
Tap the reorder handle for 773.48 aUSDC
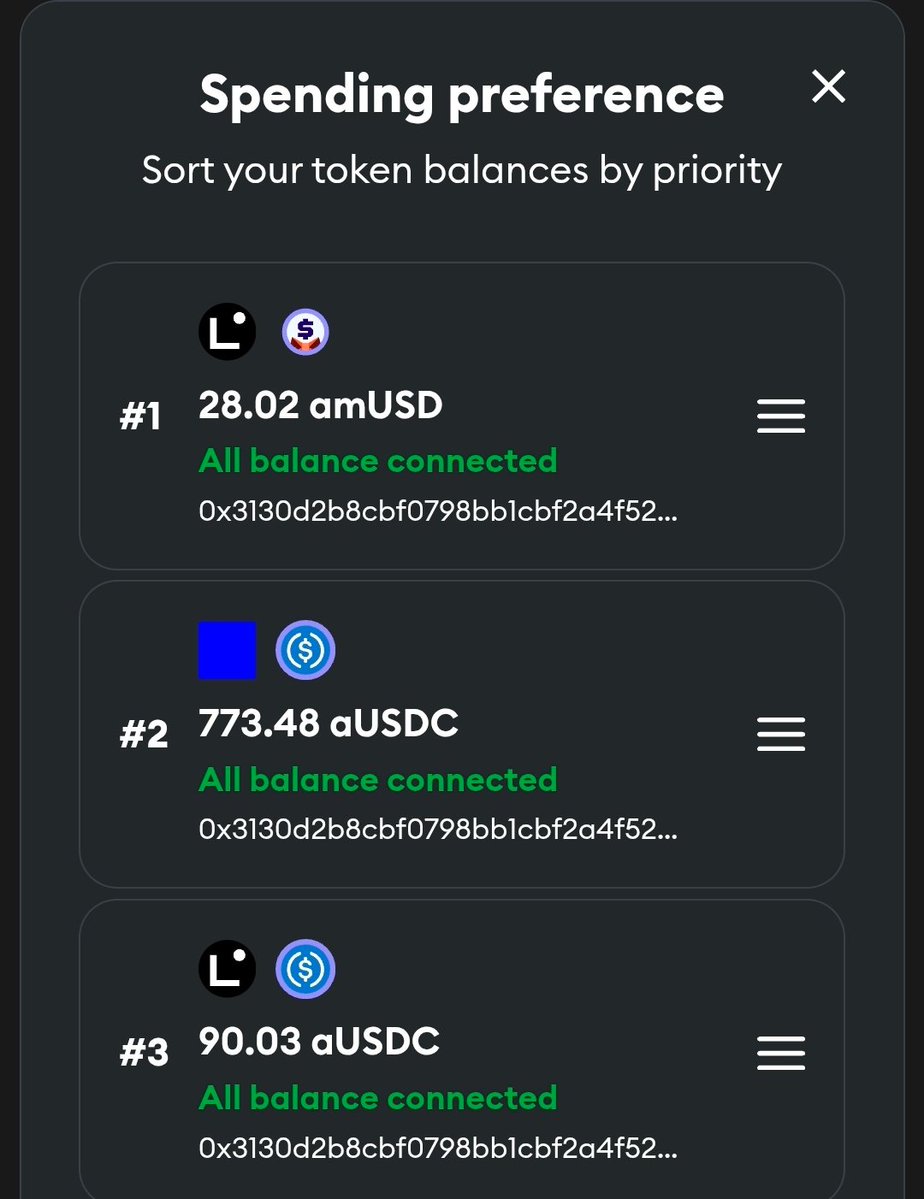(781, 734)
